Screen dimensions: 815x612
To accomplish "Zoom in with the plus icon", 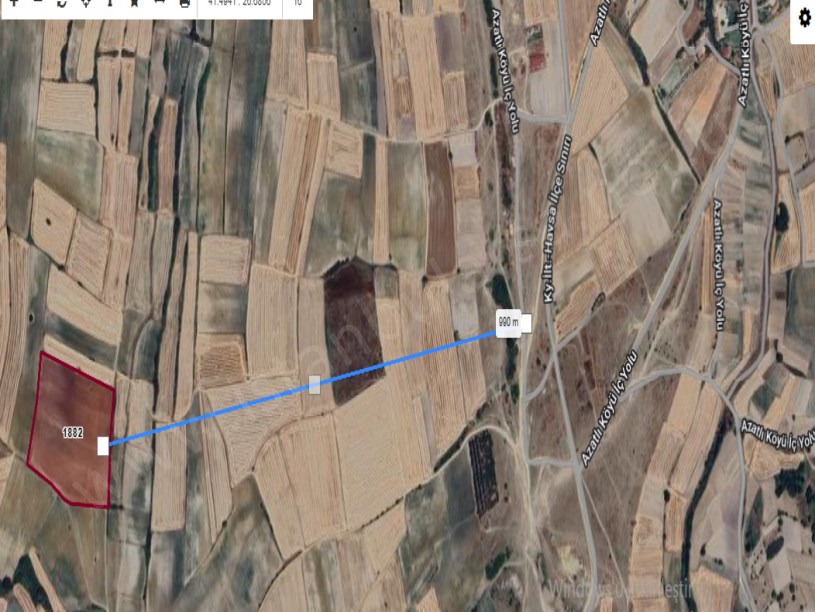I will (x=14, y=3).
